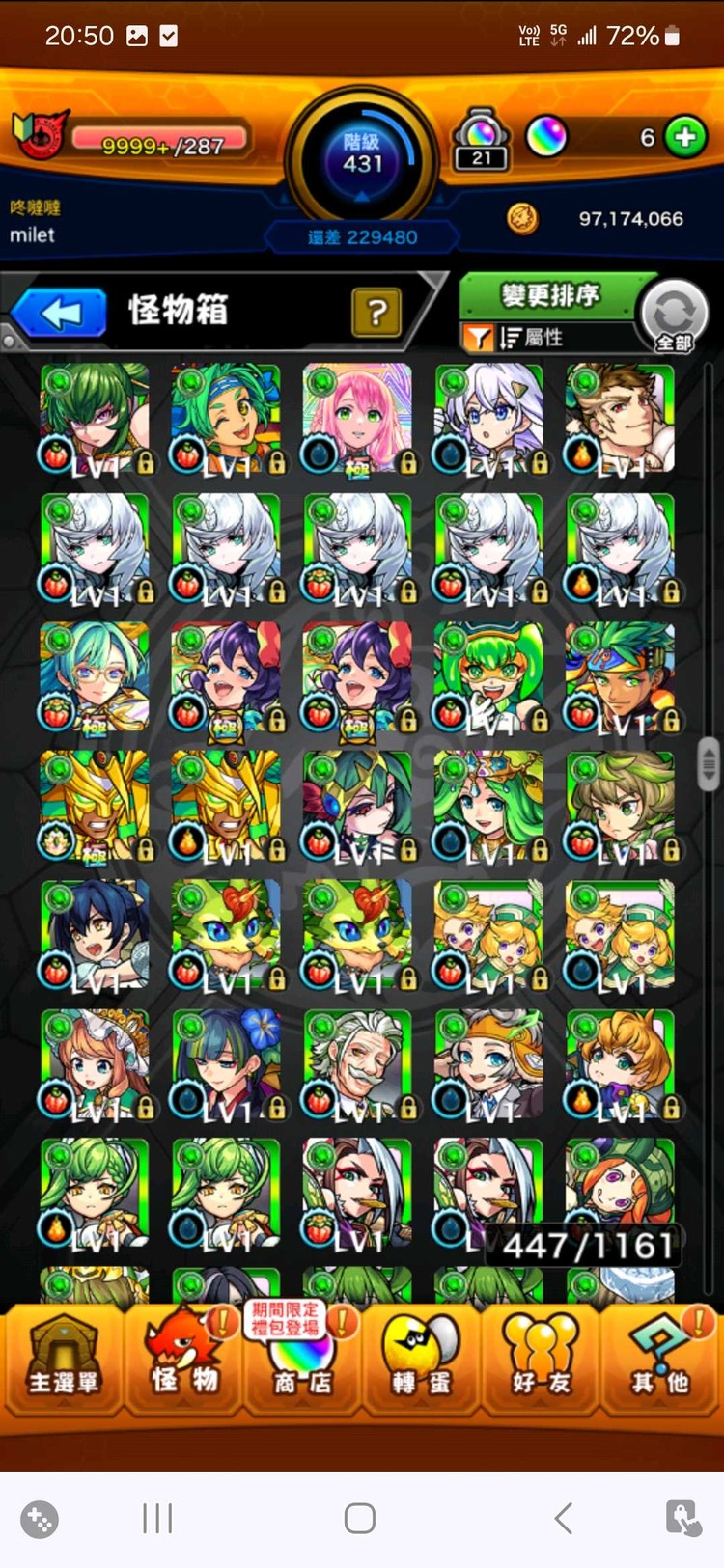
Task: Add orbs with the green plus button
Action: [685, 137]
